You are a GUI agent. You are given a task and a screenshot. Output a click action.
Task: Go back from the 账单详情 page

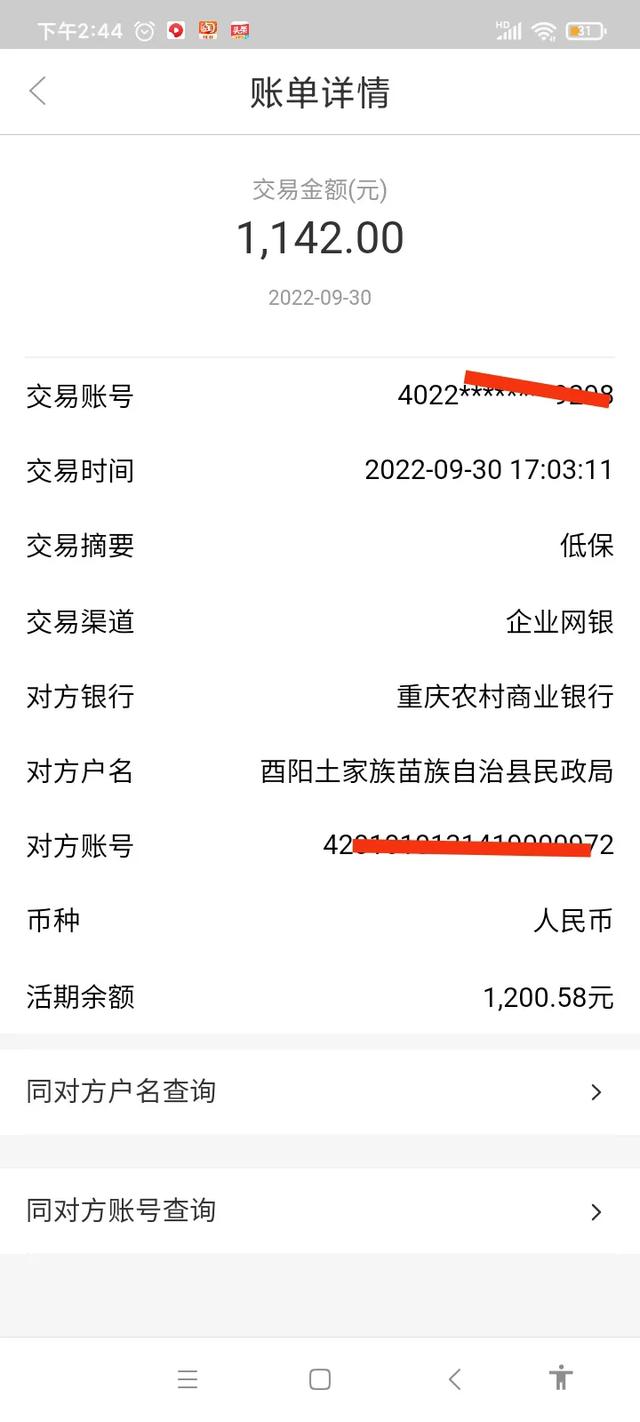coord(38,92)
